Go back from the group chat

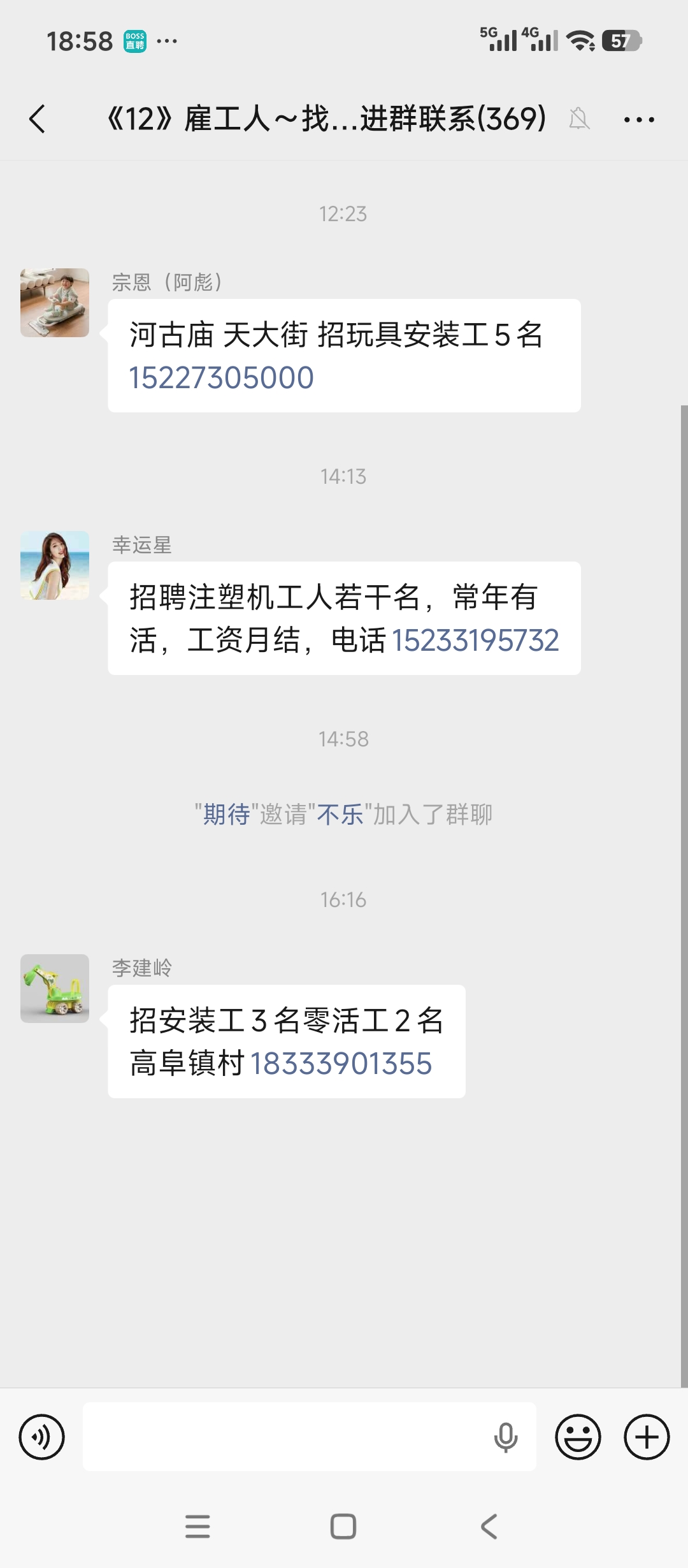coord(38,119)
